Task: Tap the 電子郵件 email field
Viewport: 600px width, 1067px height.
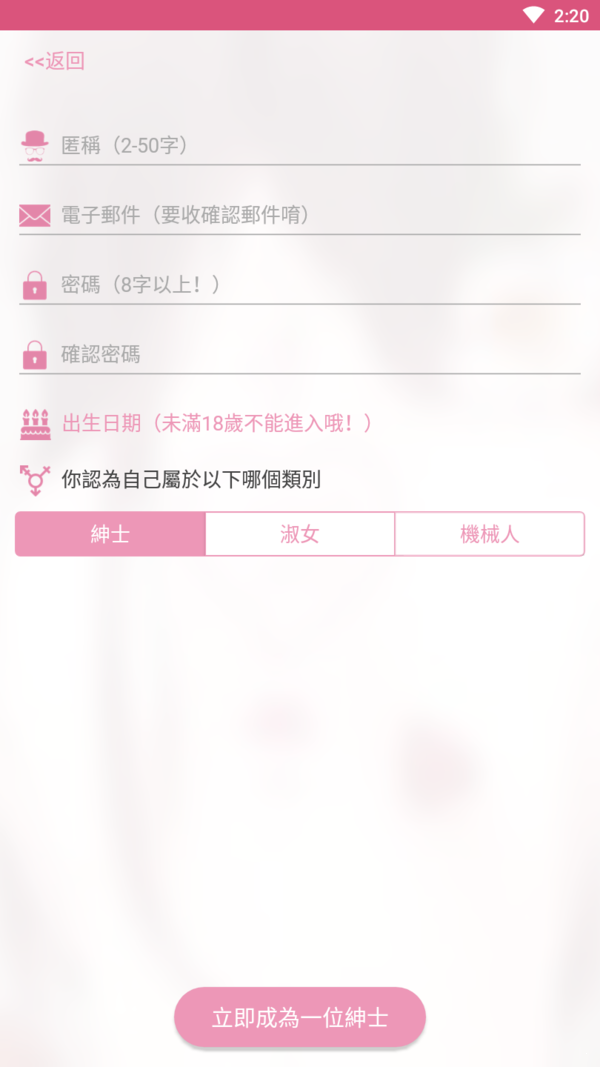Action: pyautogui.click(x=320, y=215)
